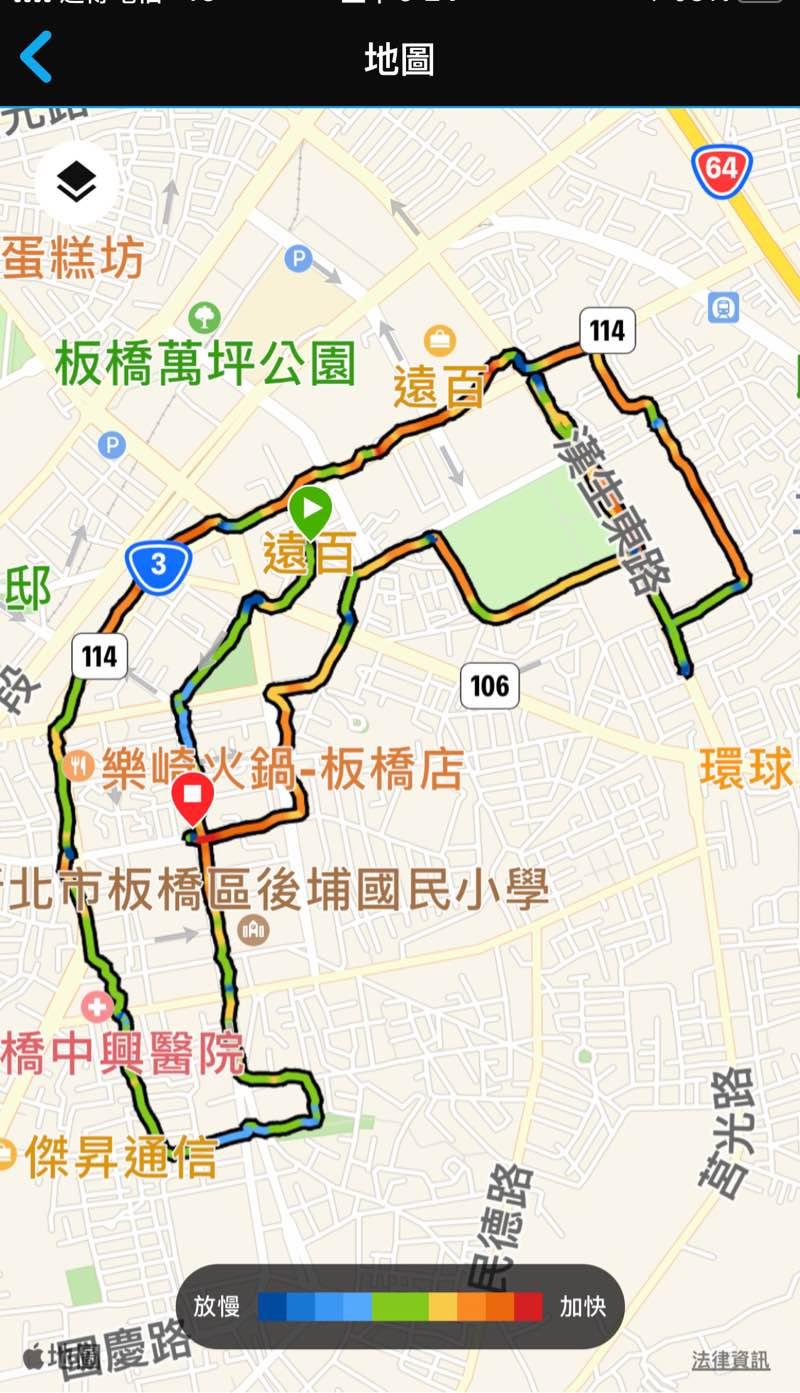Go back using the blue arrow
The image size is (800, 1393).
pyautogui.click(x=36, y=57)
